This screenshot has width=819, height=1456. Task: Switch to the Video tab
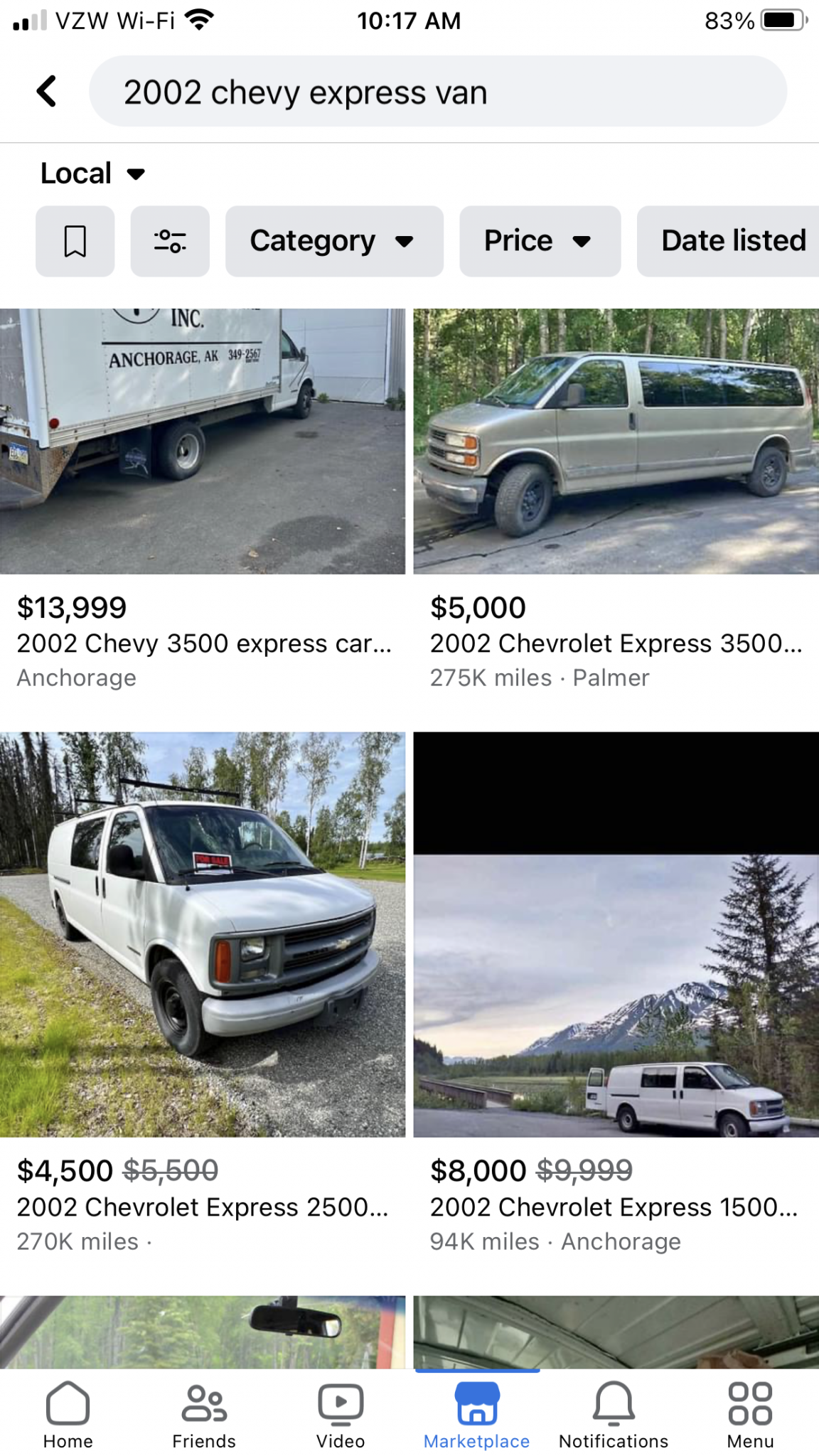pos(341,1415)
